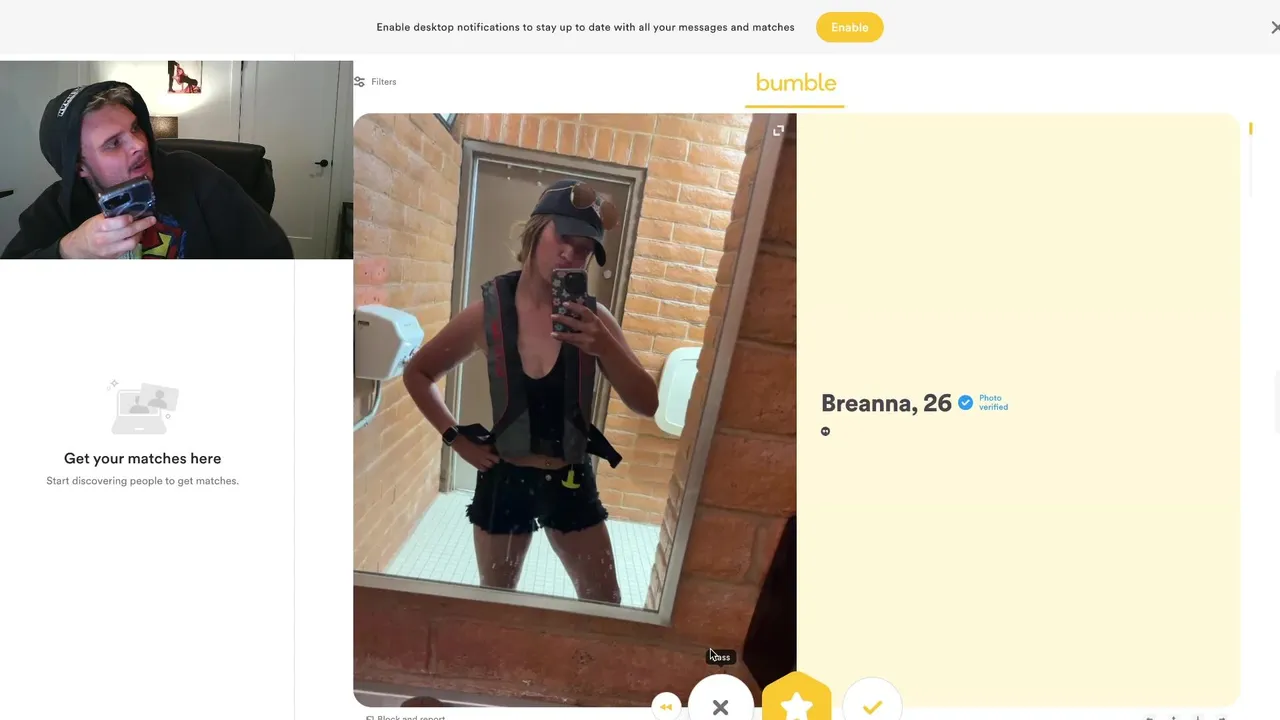Rewind to the previous profile
Image resolution: width=1280 pixels, height=720 pixels.
point(666,707)
